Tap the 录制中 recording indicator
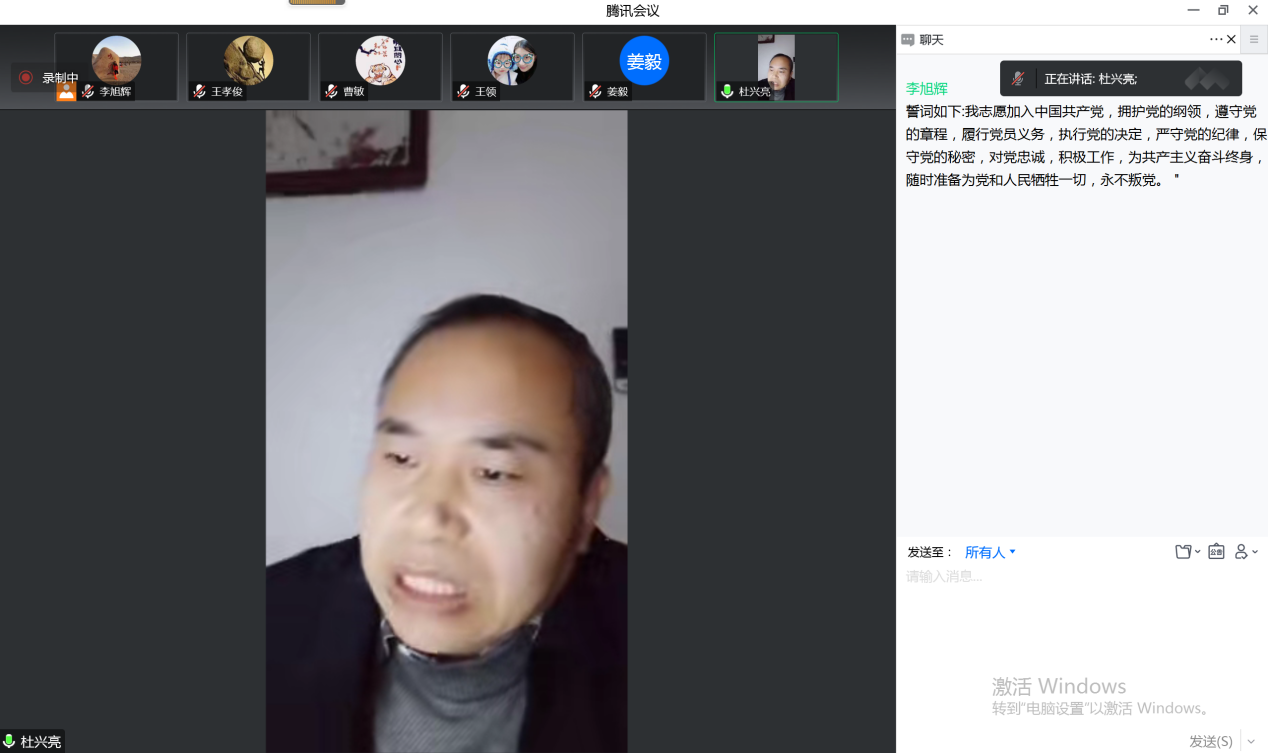The width and height of the screenshot is (1268, 753). 48,77
